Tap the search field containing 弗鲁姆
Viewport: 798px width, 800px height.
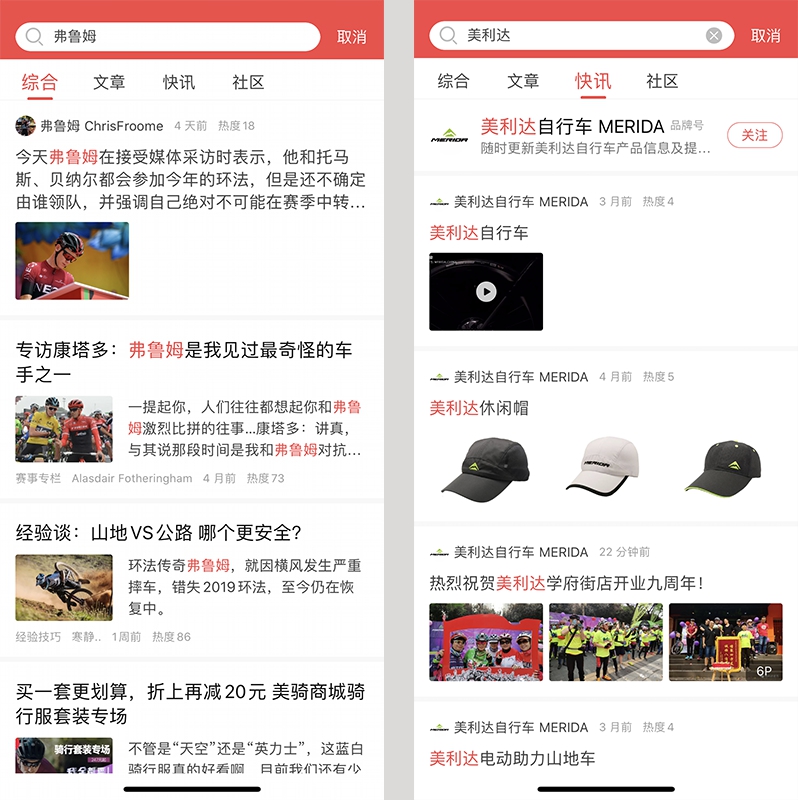pyautogui.click(x=170, y=36)
